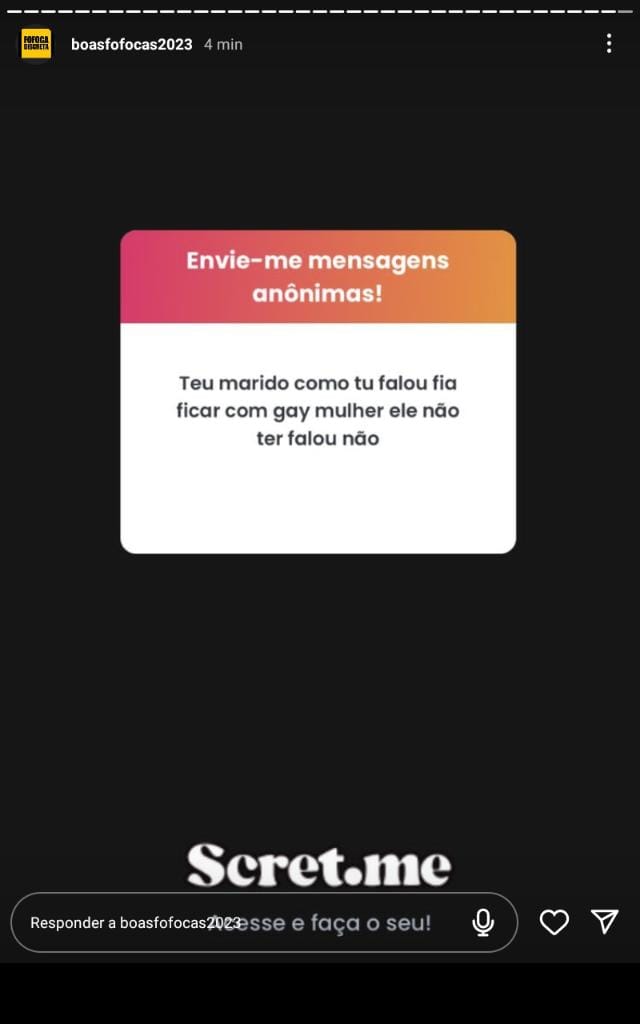Screen dimensions: 640x1024
Task: Open boasfofocas2023 profile picture
Action: [36, 44]
